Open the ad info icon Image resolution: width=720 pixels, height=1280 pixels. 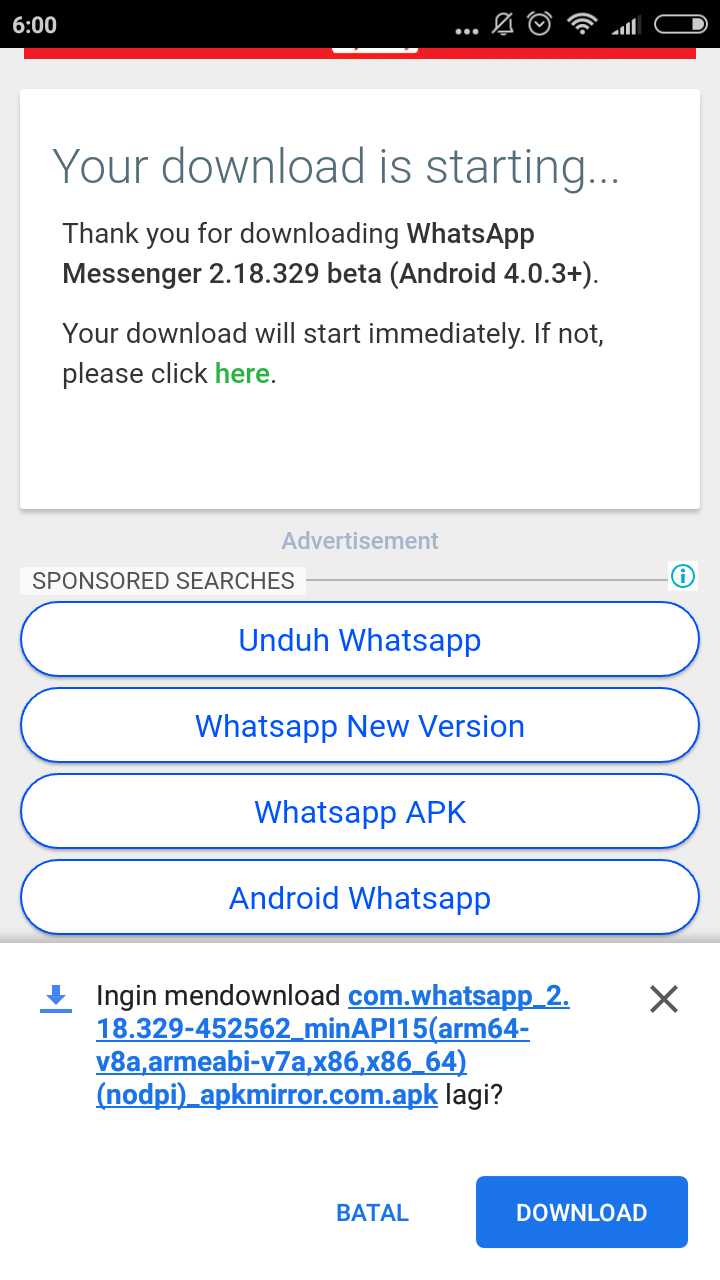[x=682, y=576]
